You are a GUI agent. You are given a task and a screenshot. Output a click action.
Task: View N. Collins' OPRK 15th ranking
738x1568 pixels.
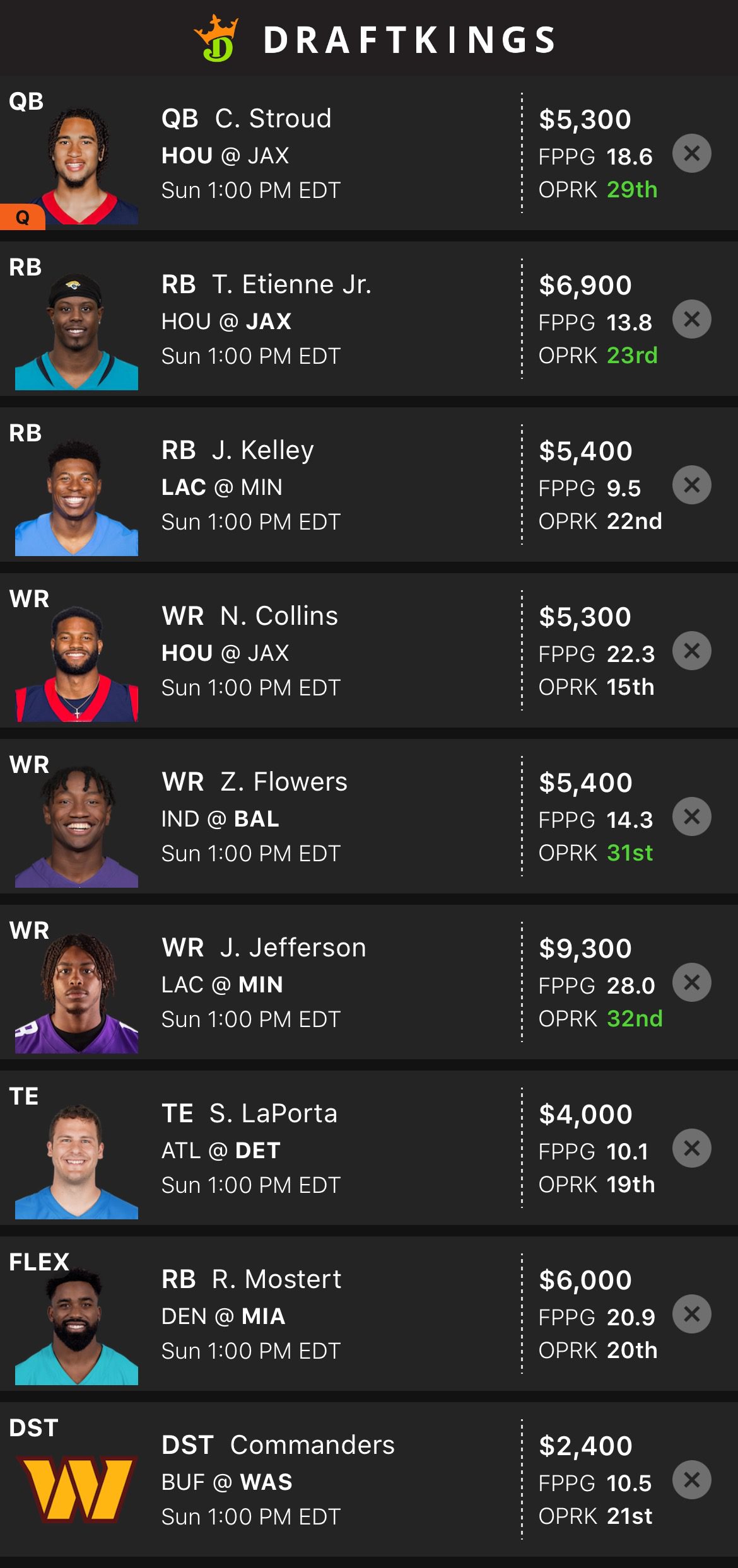(595, 688)
